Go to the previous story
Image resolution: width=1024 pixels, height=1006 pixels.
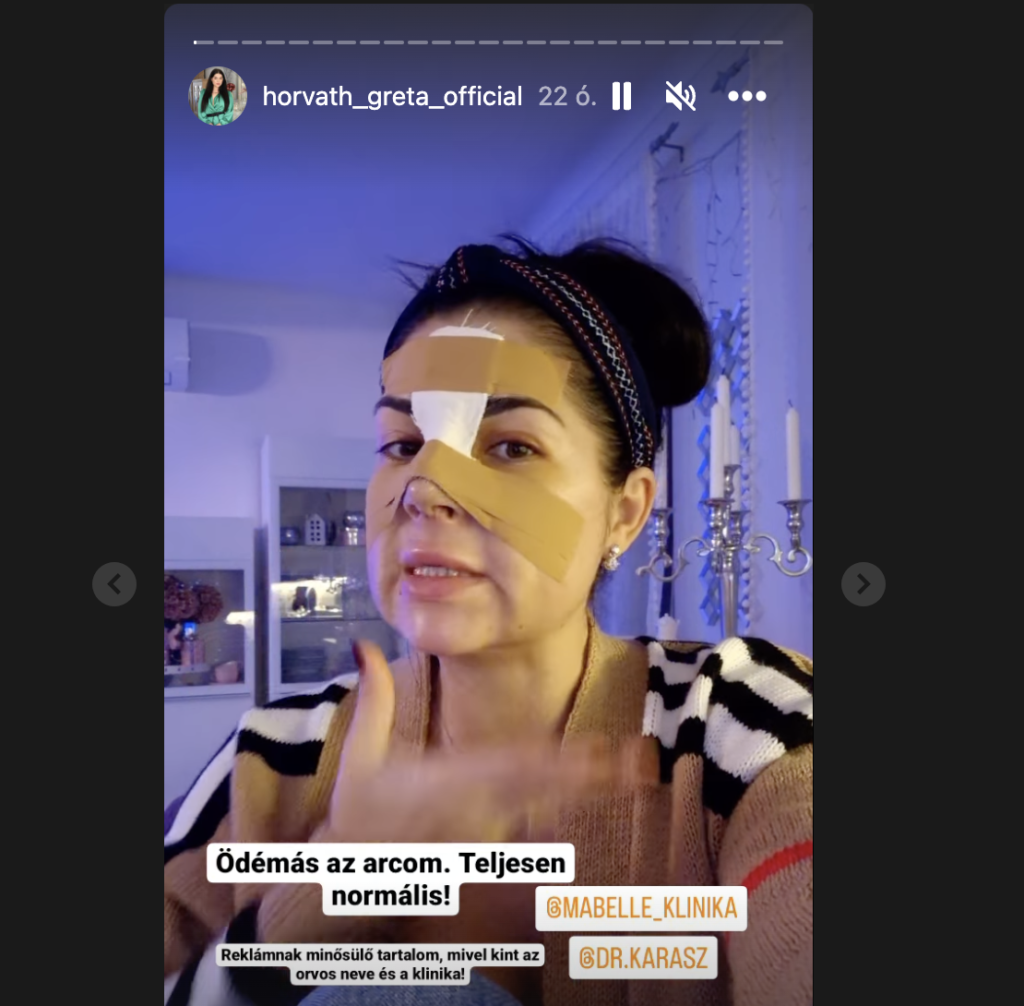pos(114,584)
